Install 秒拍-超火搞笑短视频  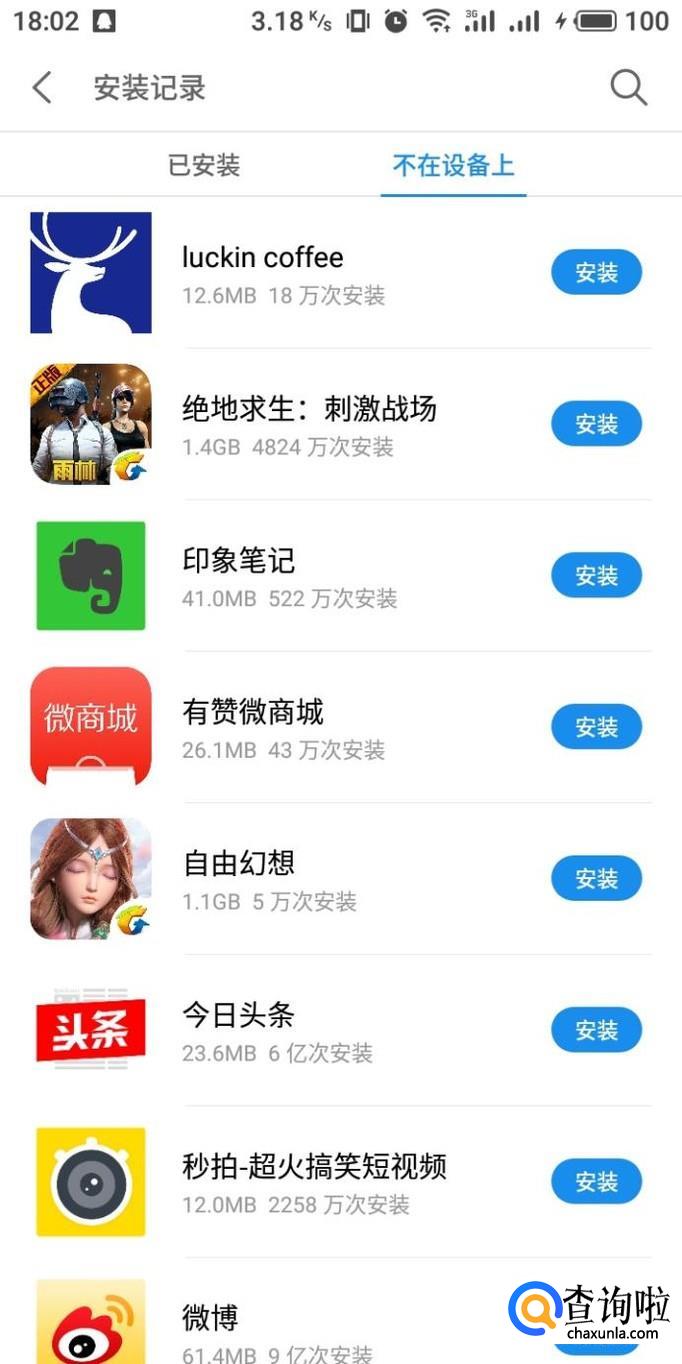click(x=596, y=1182)
